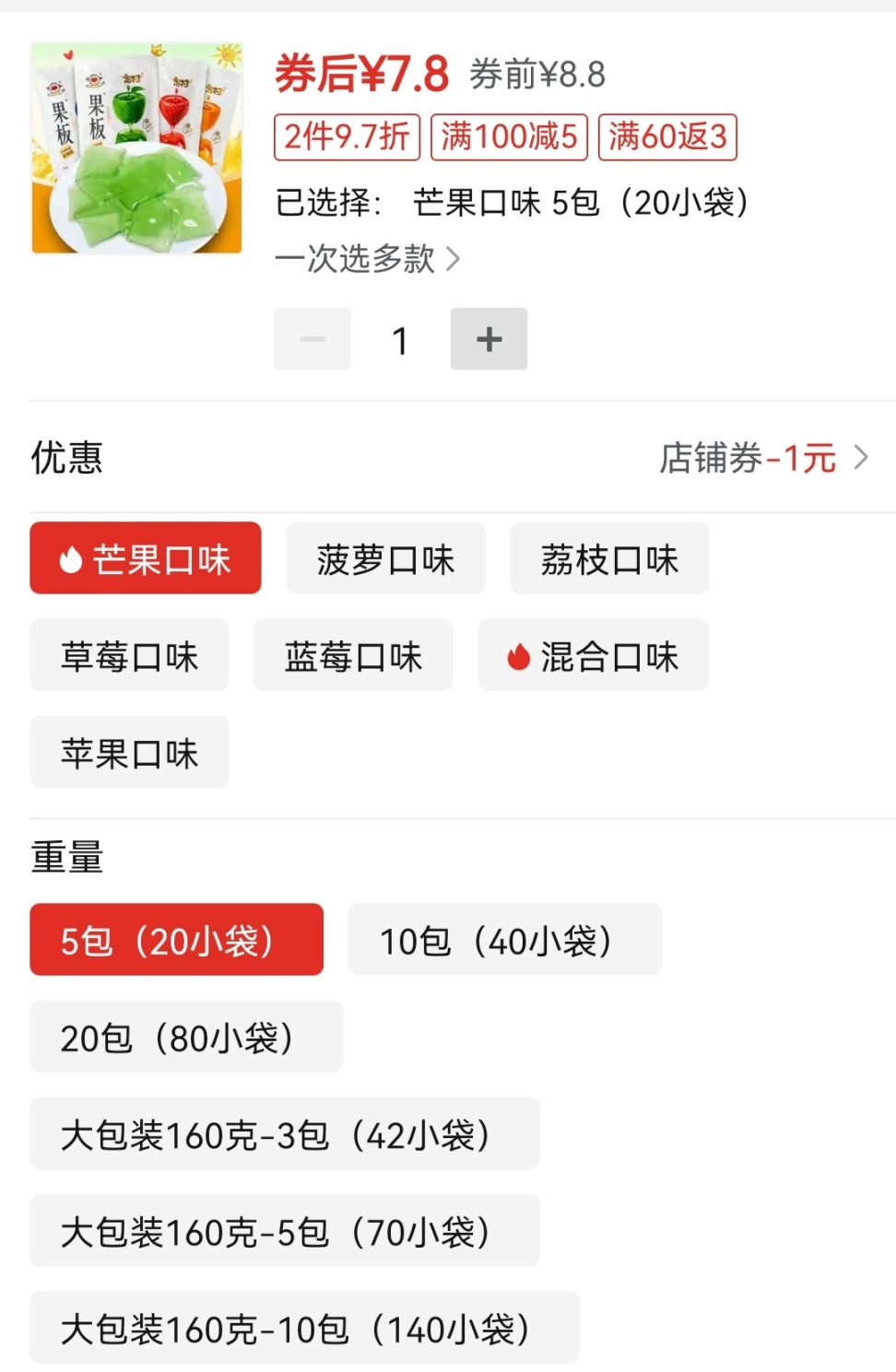The image size is (896, 1372).
Task: Choose 大包装160克-5包（70小袋）
Action: 284,1231
